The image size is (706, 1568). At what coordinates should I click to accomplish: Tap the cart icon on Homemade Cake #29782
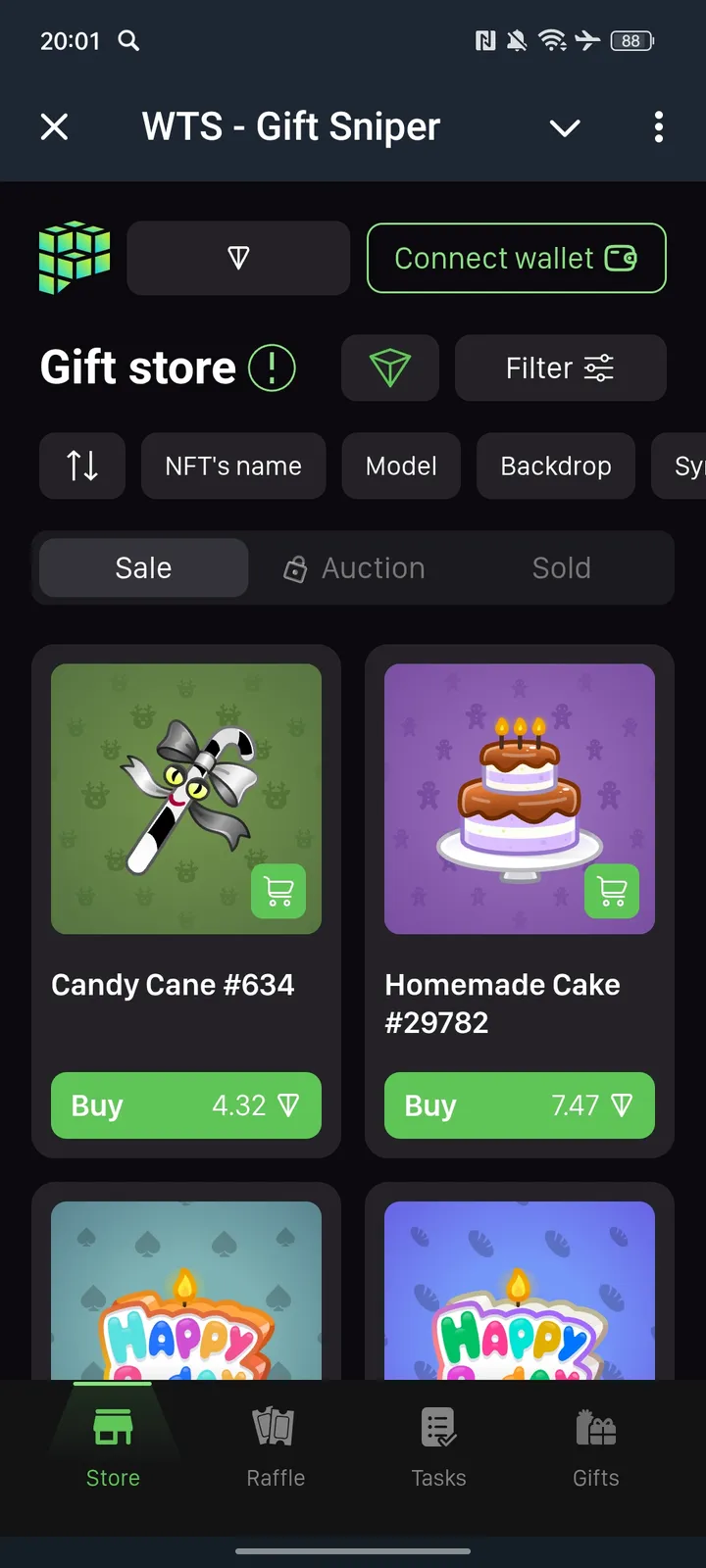[x=612, y=893]
